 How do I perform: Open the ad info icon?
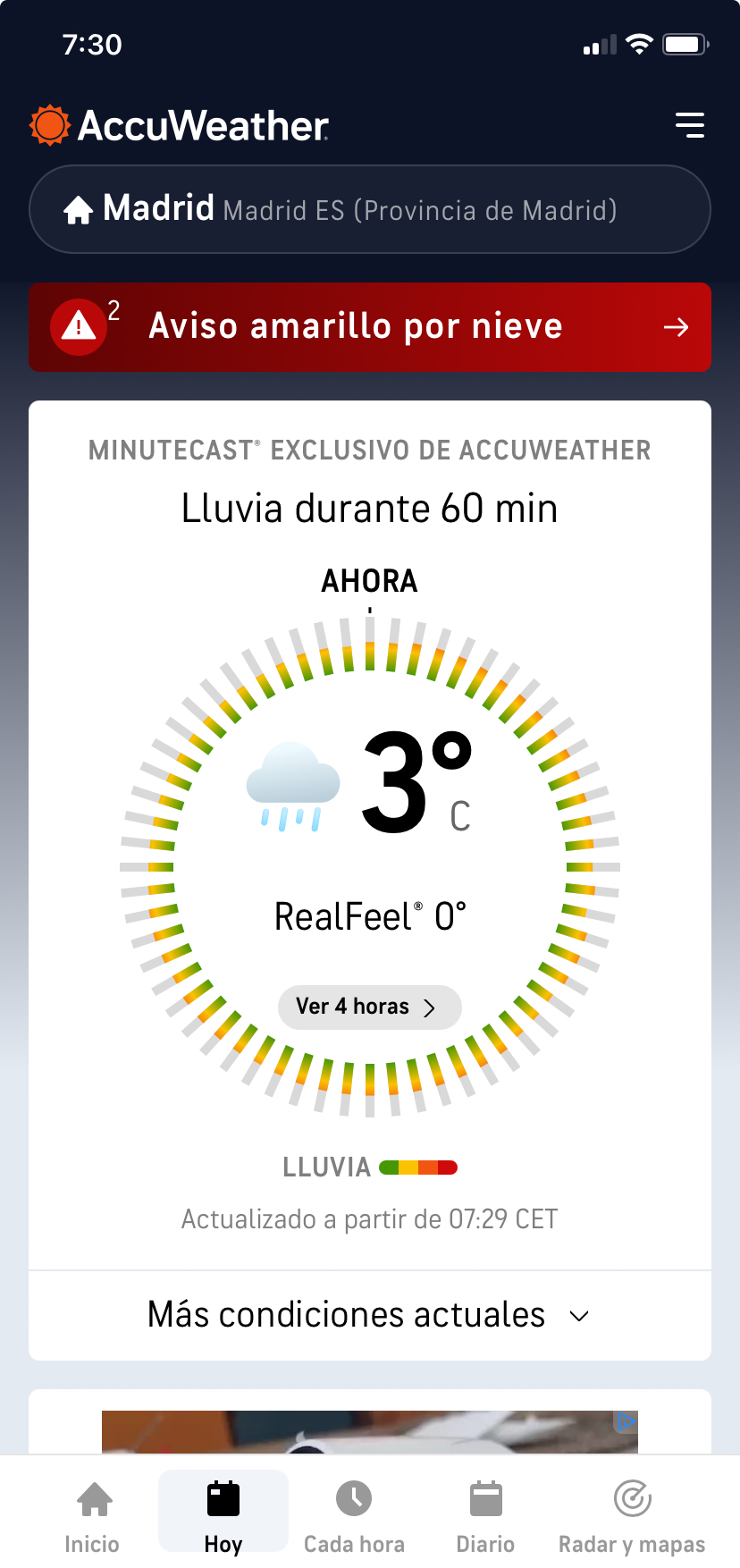pos(626,1421)
